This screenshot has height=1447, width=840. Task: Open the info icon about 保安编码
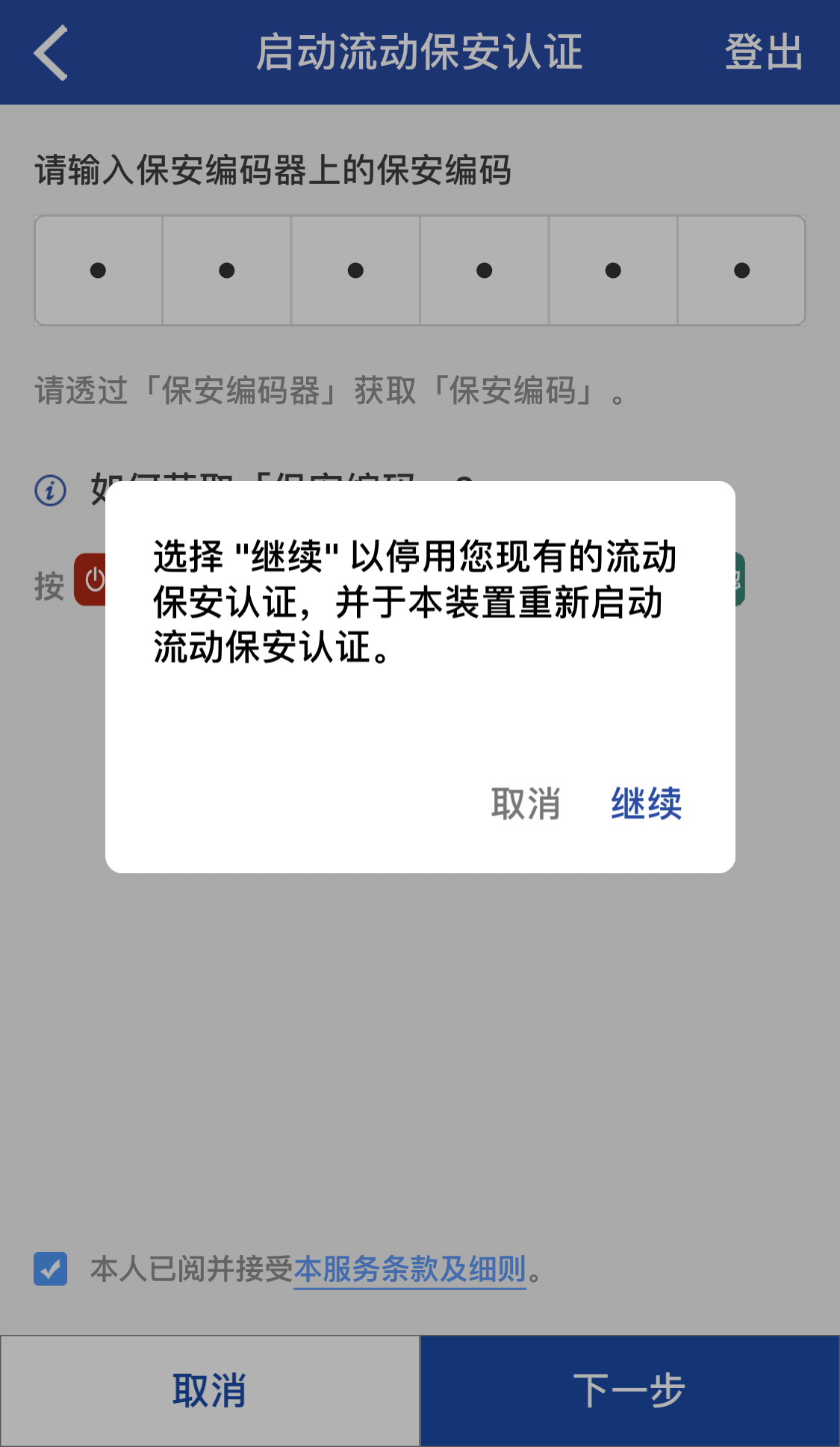tap(51, 491)
